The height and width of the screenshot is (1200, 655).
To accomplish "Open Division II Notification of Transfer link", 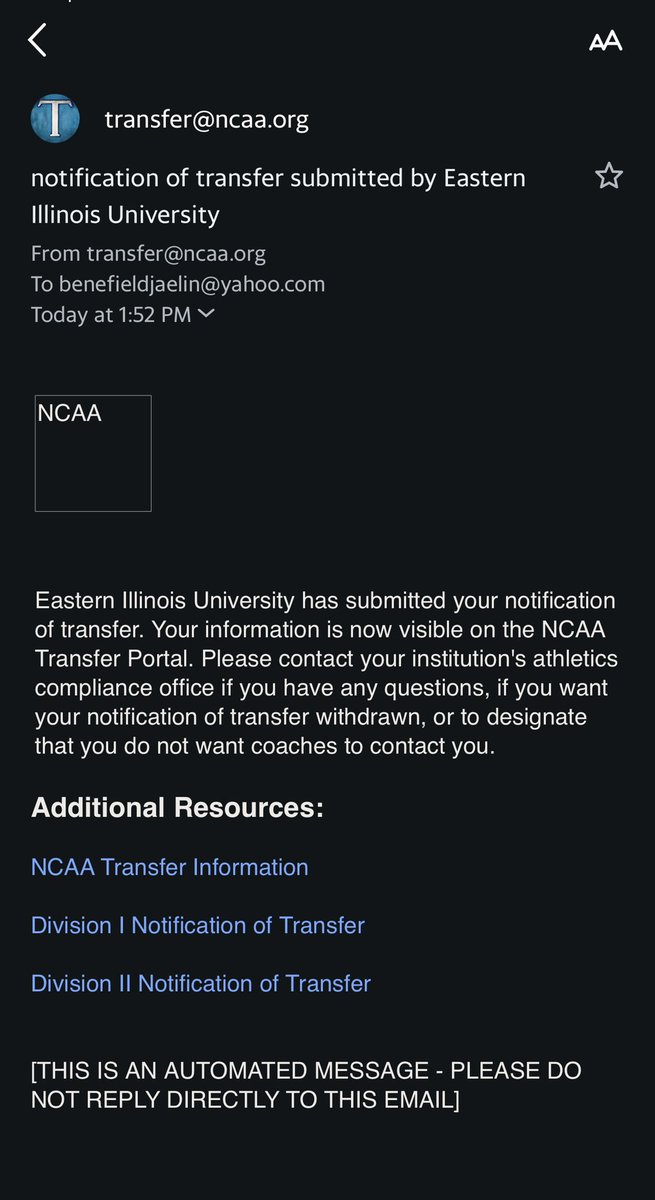I will [x=201, y=983].
